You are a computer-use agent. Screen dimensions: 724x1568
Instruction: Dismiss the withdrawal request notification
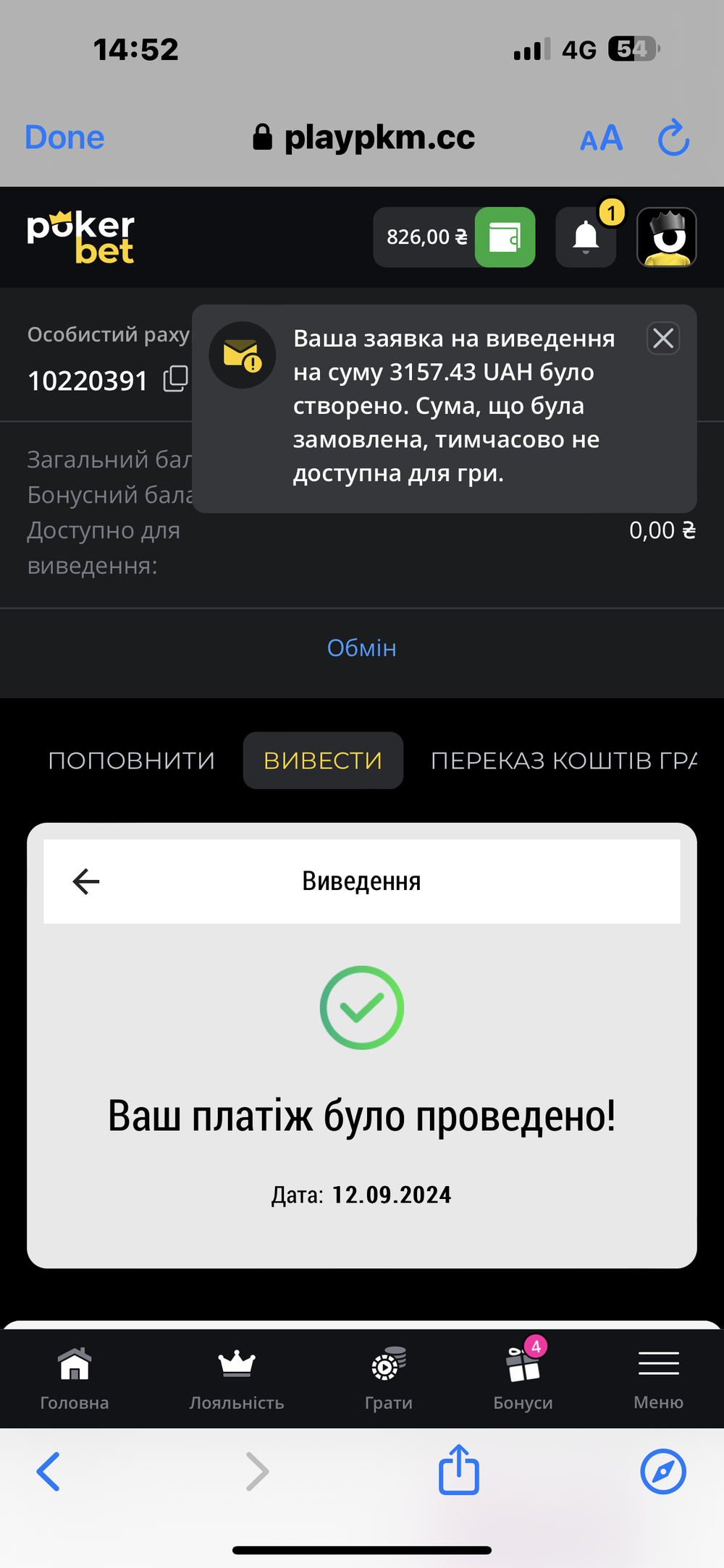click(x=663, y=338)
